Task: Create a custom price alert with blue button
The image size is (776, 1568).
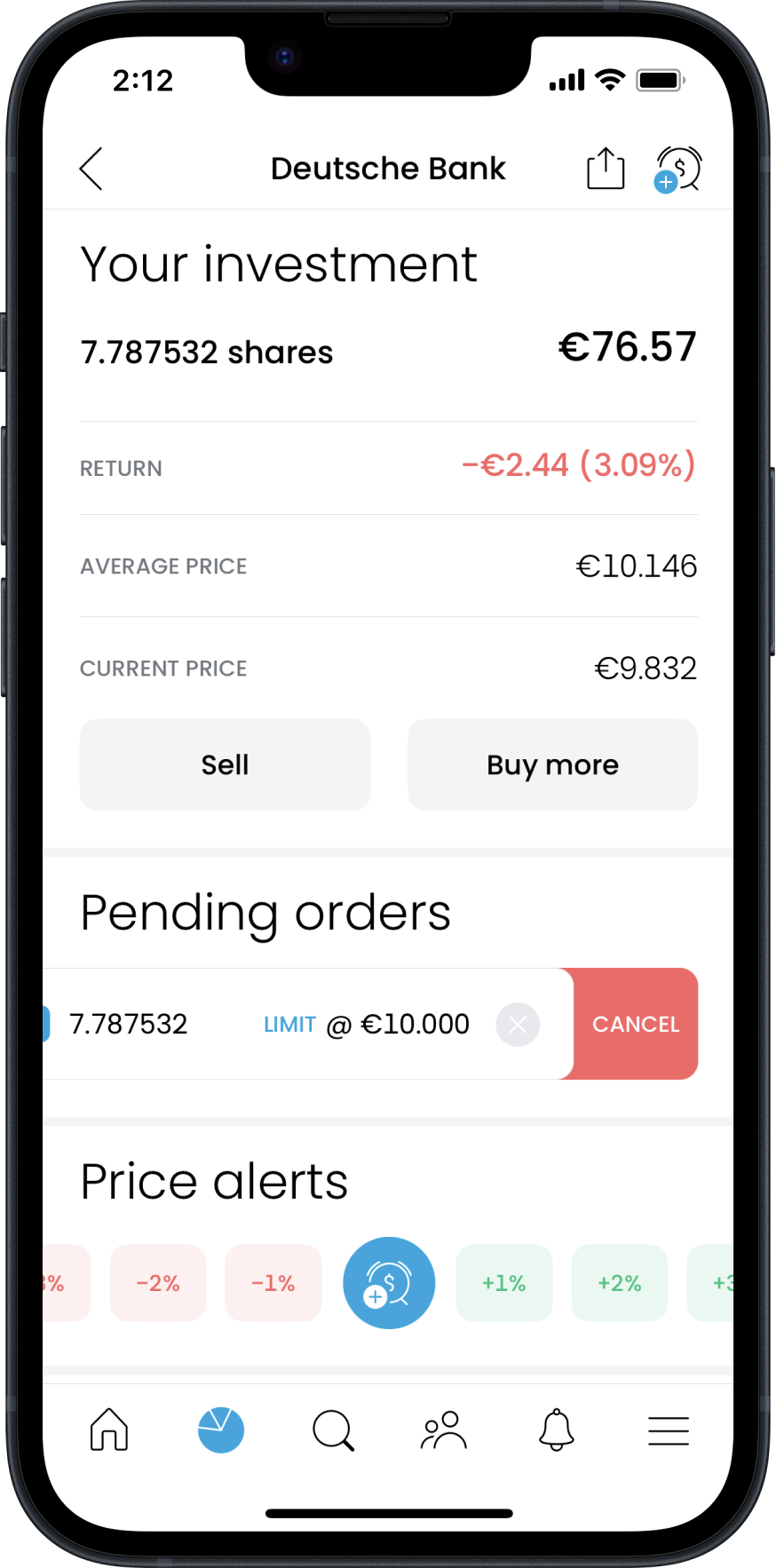Action: coord(389,1283)
